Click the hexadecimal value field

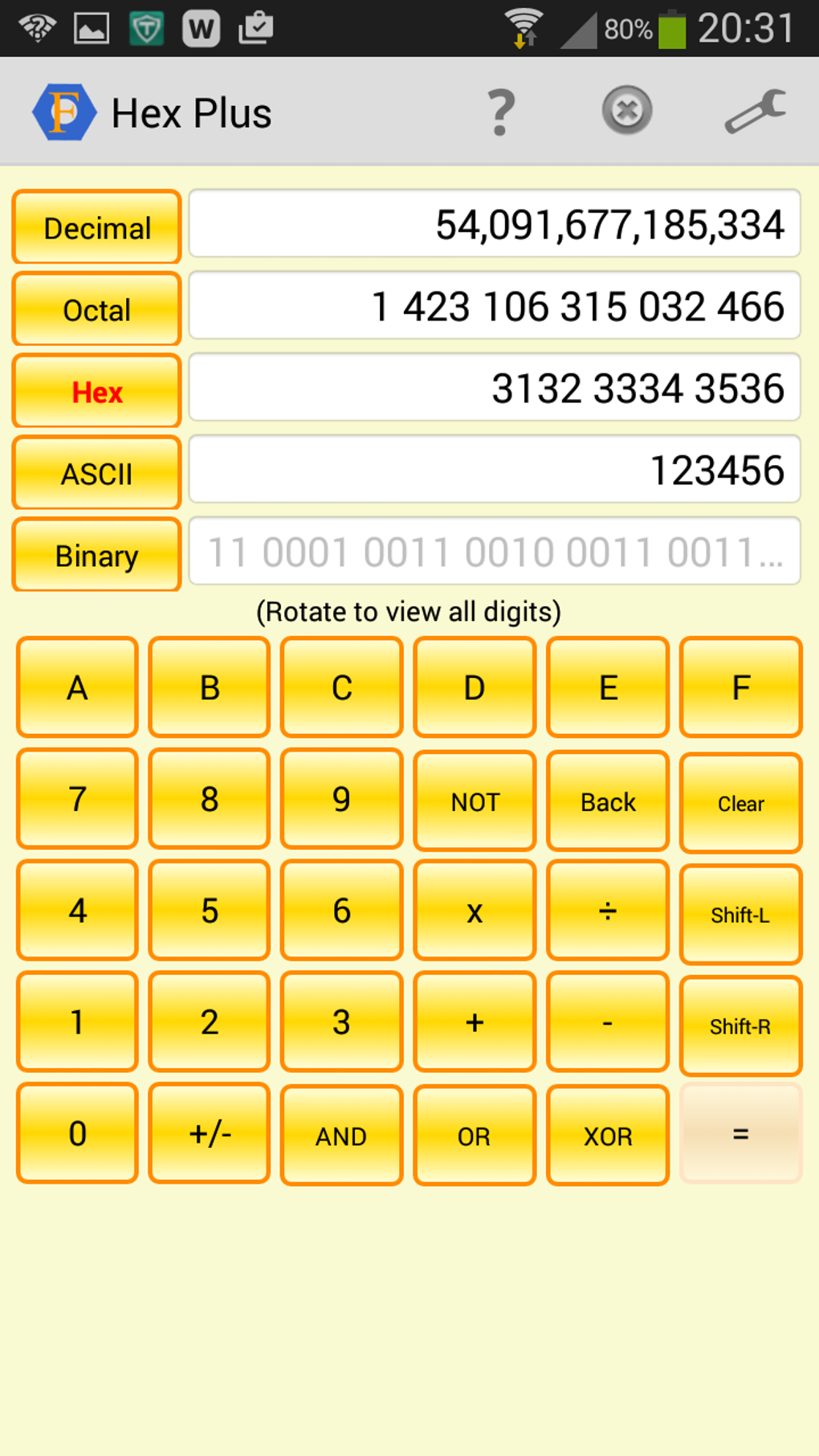point(493,388)
